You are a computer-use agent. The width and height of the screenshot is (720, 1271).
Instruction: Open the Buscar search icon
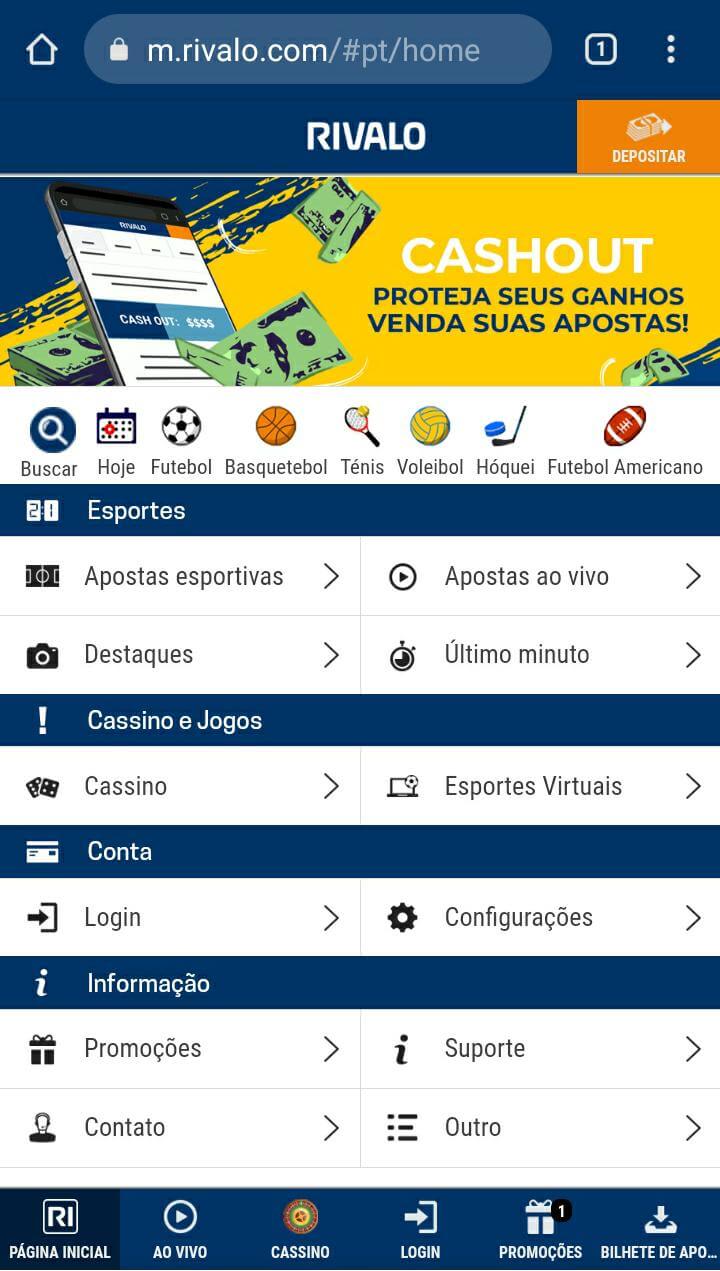point(50,440)
